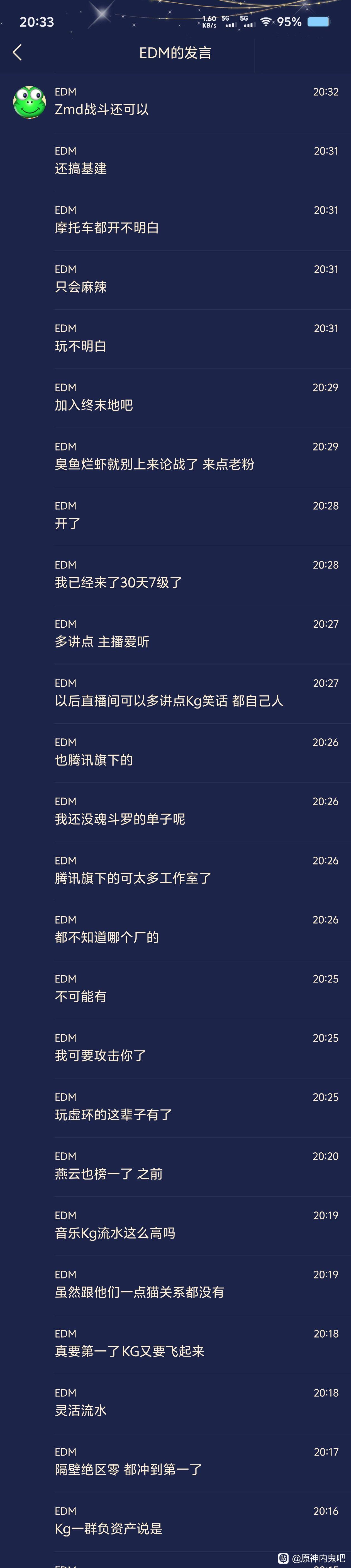Open message "臭鱼烂虾就别上来论战了 来点老粉"
Image resolution: width=351 pixels, height=1568 pixels.
[x=154, y=464]
